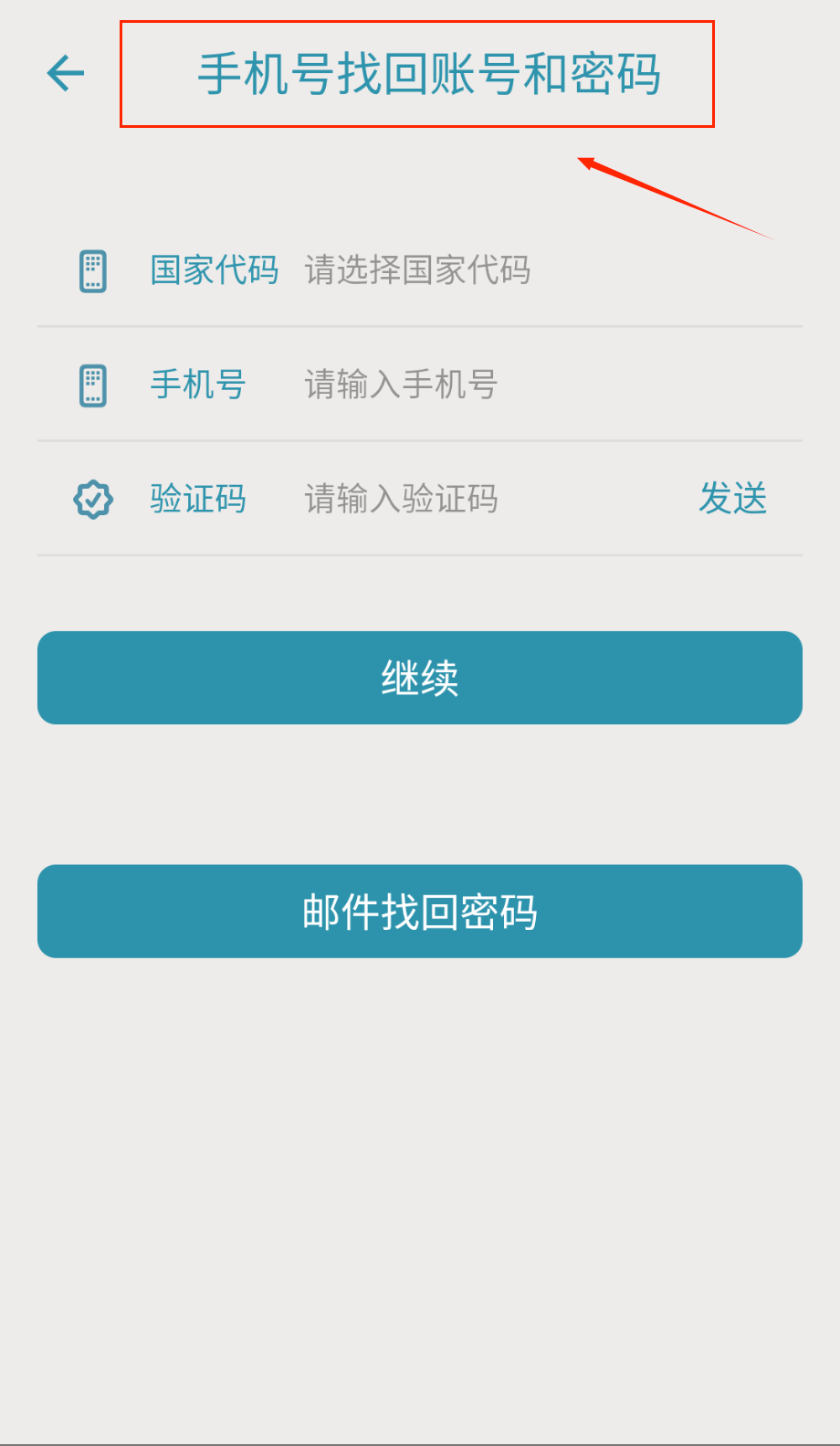Image resolution: width=840 pixels, height=1446 pixels.
Task: Choose 邮件找回密码 email recovery
Action: click(x=420, y=912)
